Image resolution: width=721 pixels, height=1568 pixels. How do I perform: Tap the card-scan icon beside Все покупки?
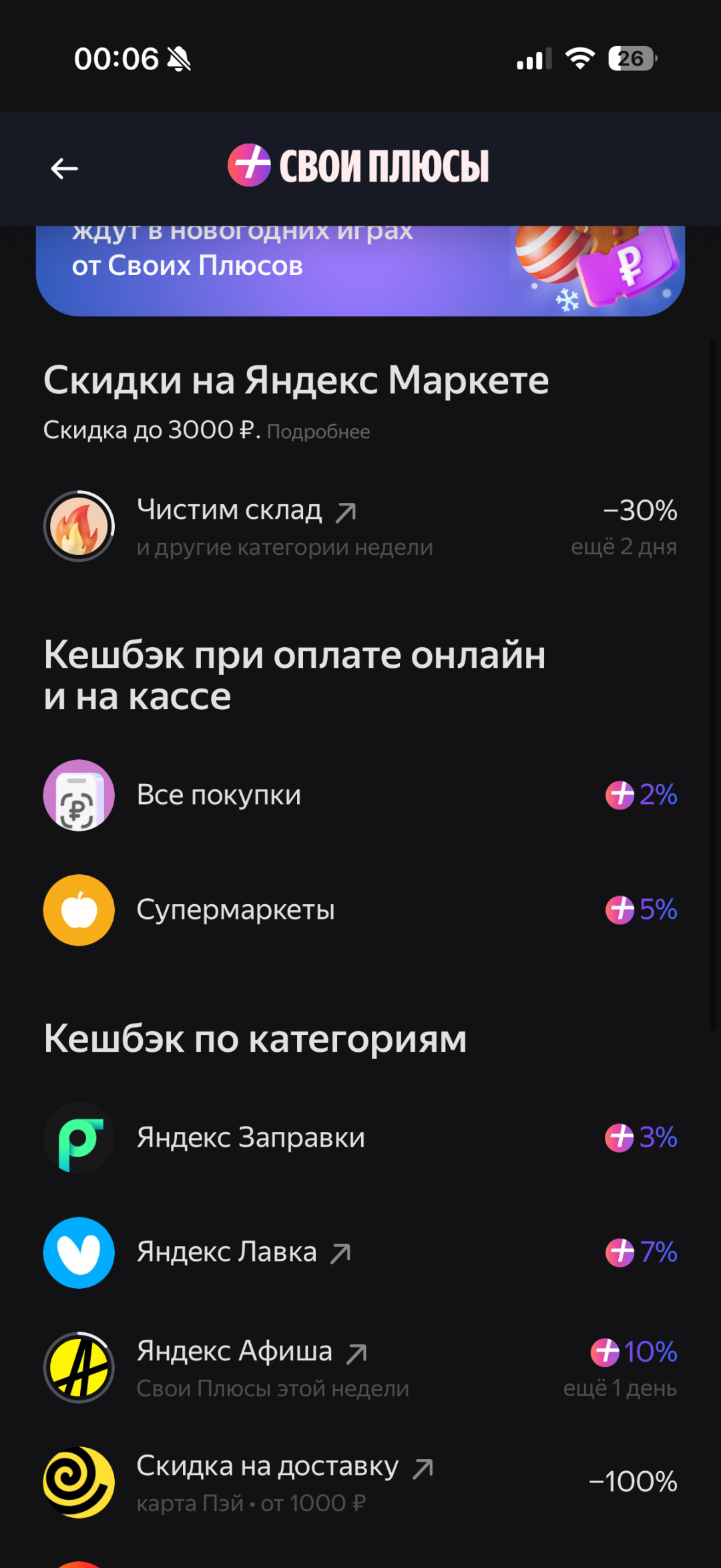(78, 795)
